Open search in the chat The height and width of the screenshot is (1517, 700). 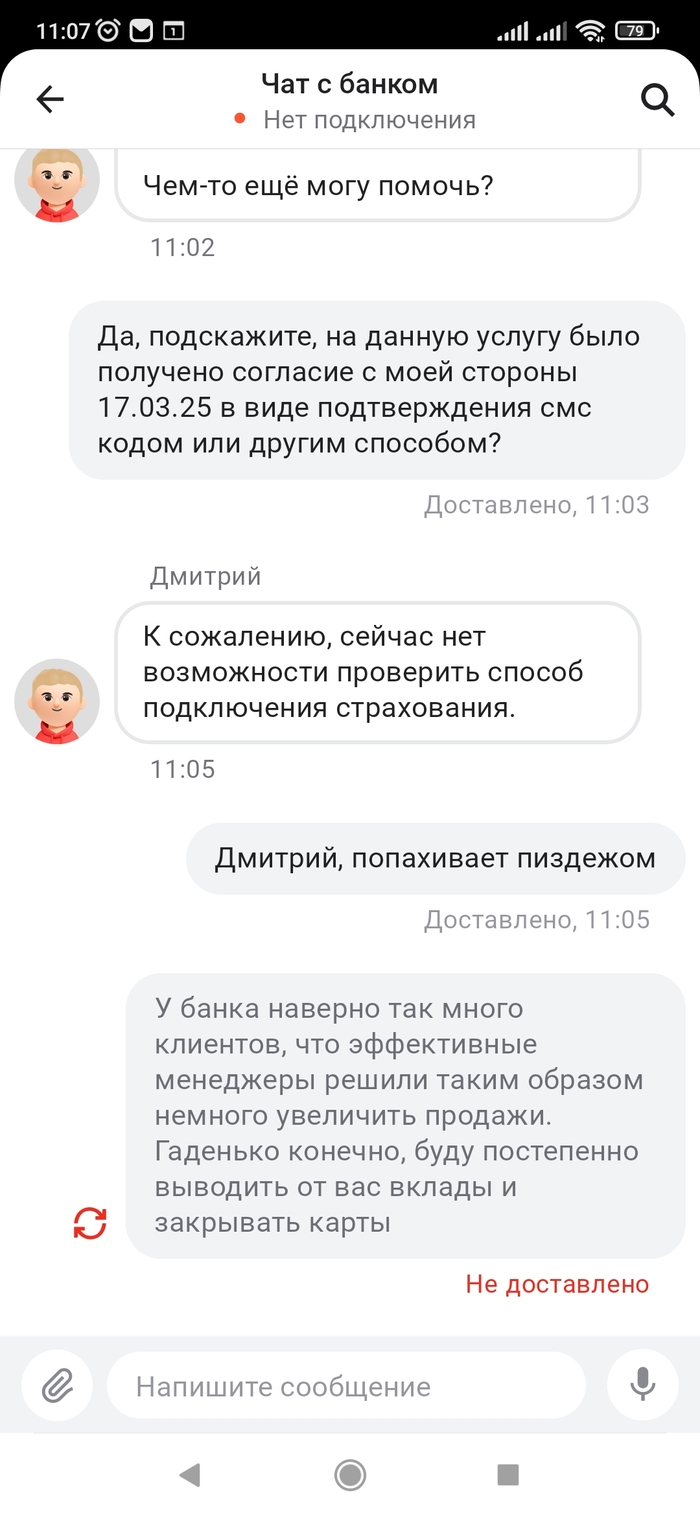click(x=657, y=99)
